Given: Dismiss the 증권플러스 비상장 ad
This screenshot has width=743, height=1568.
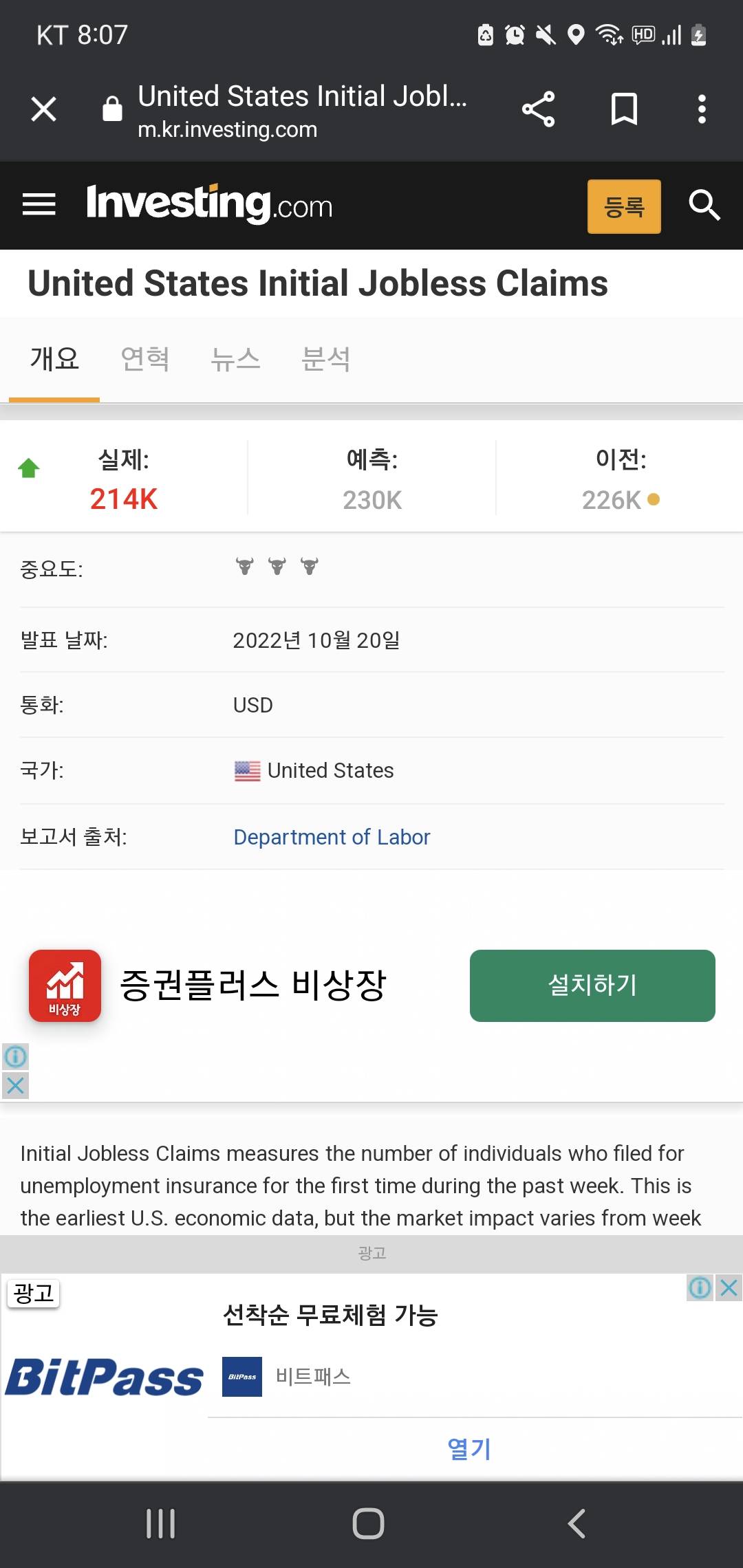Looking at the screenshot, I should (x=15, y=1086).
